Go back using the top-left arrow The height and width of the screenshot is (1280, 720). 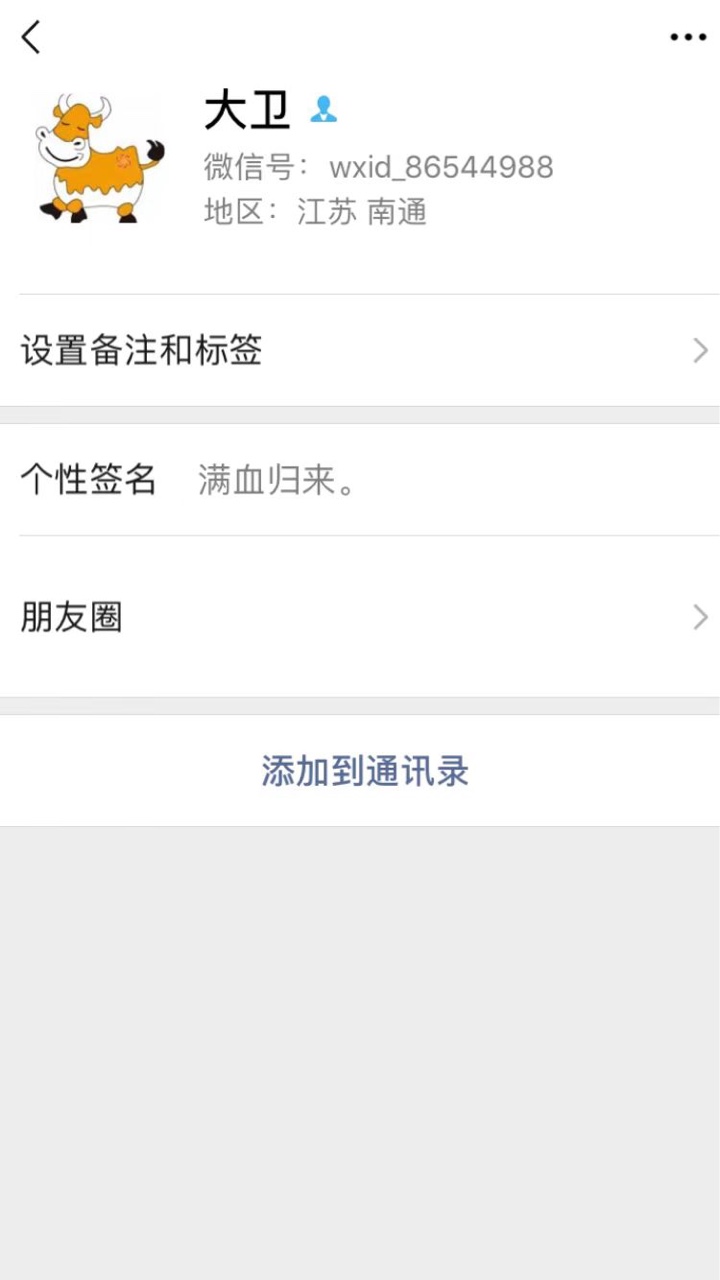click(x=32, y=37)
